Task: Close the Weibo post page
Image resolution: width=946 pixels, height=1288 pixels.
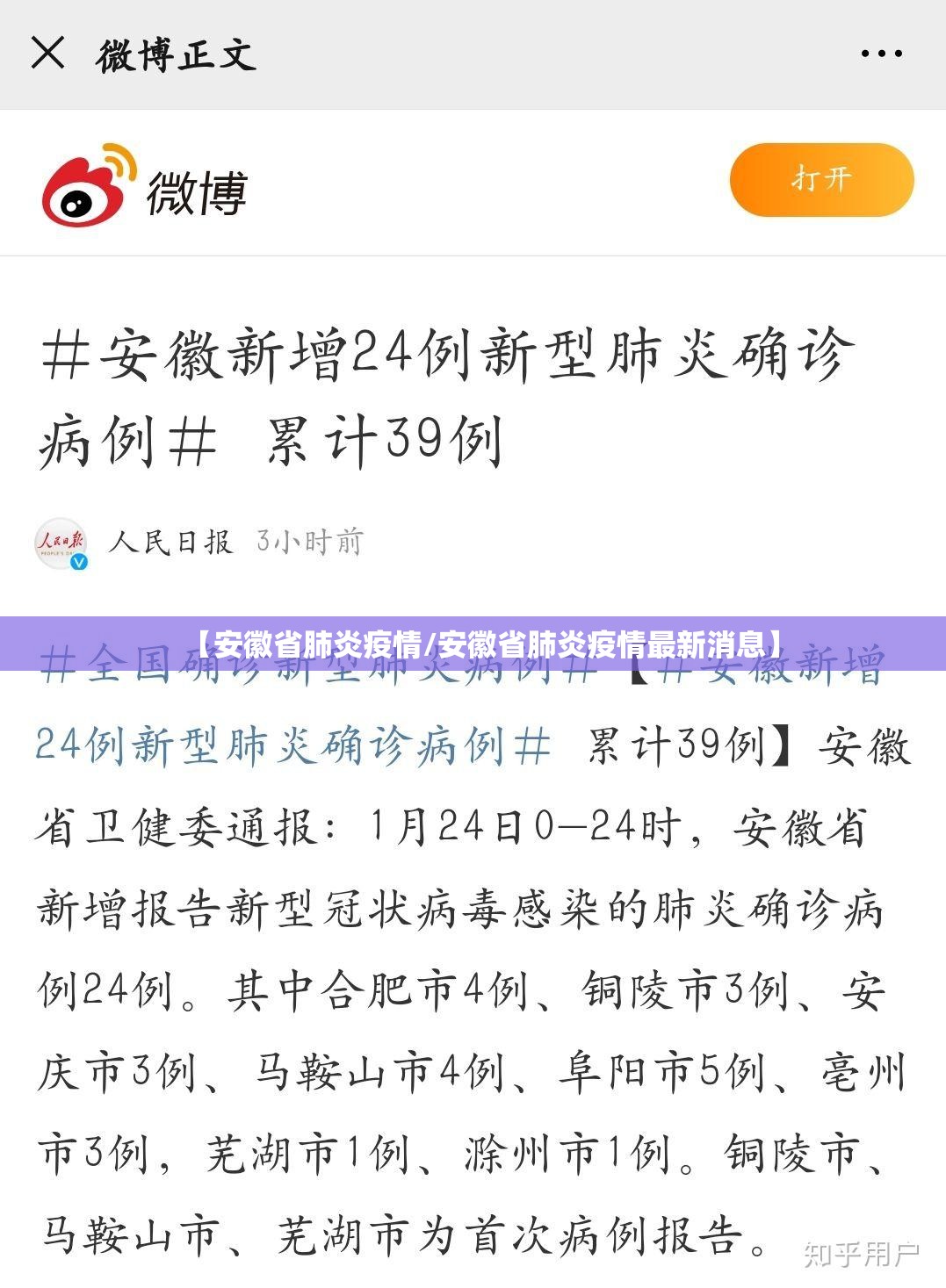Action: click(47, 53)
